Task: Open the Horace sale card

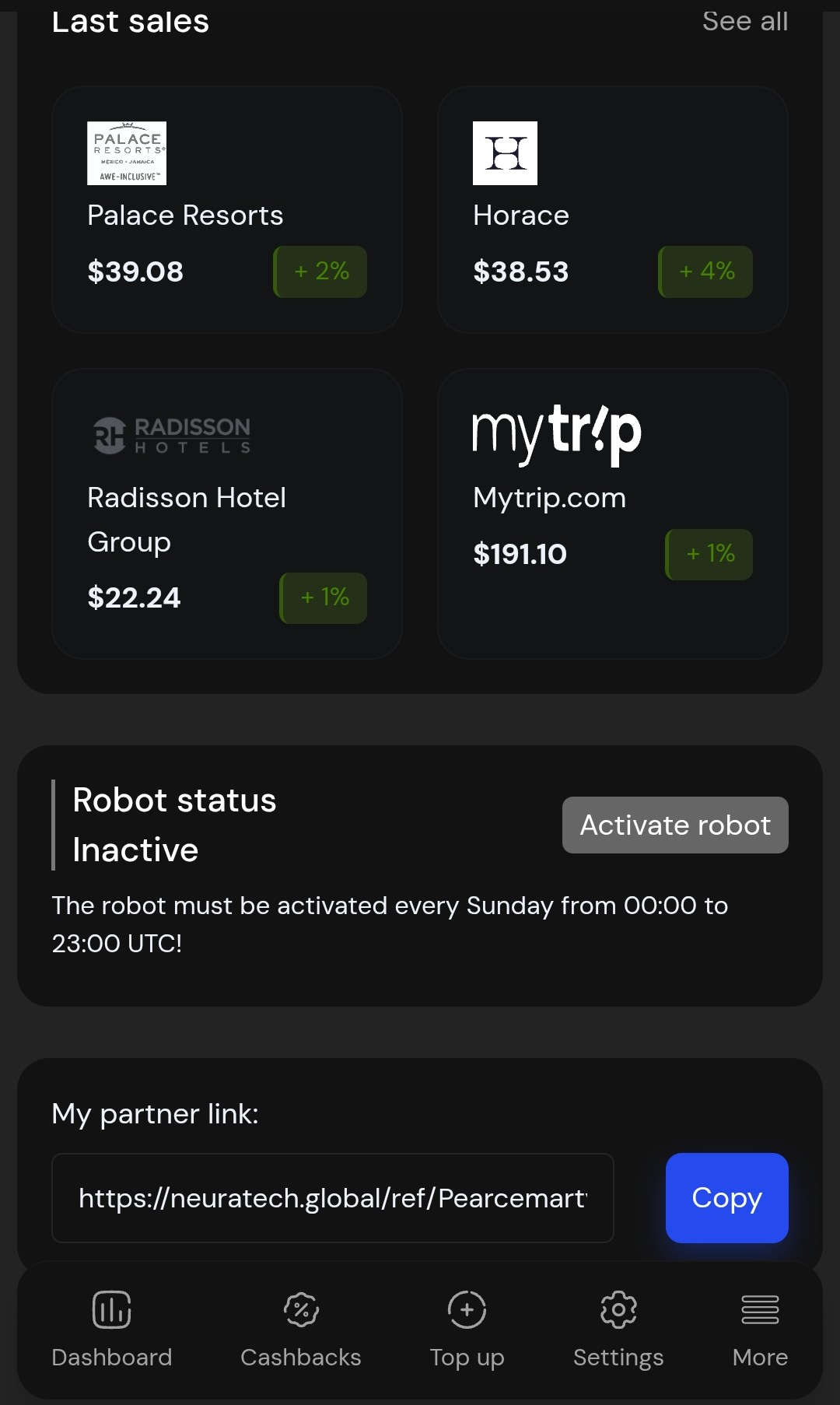Action: point(612,209)
